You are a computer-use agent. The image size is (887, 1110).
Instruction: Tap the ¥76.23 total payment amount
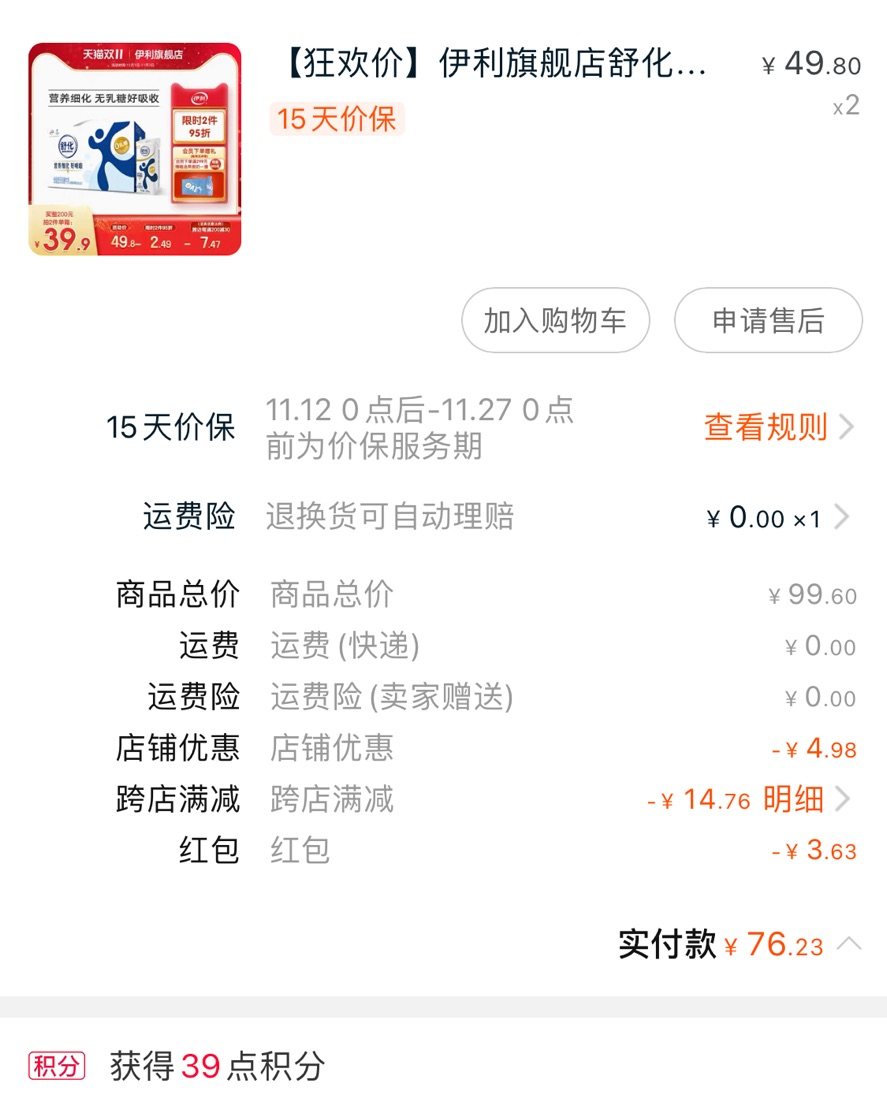[773, 941]
